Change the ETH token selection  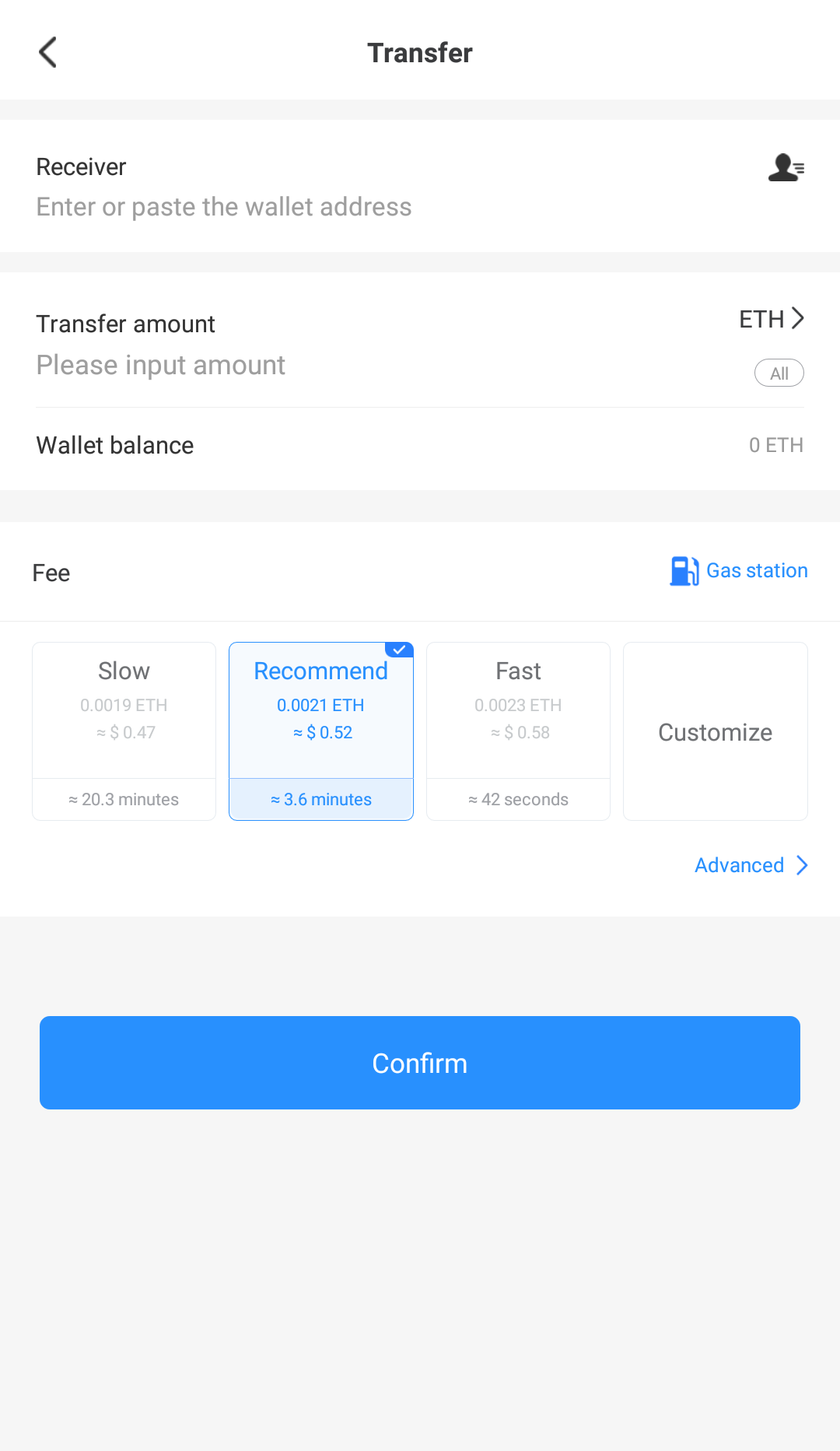771,319
